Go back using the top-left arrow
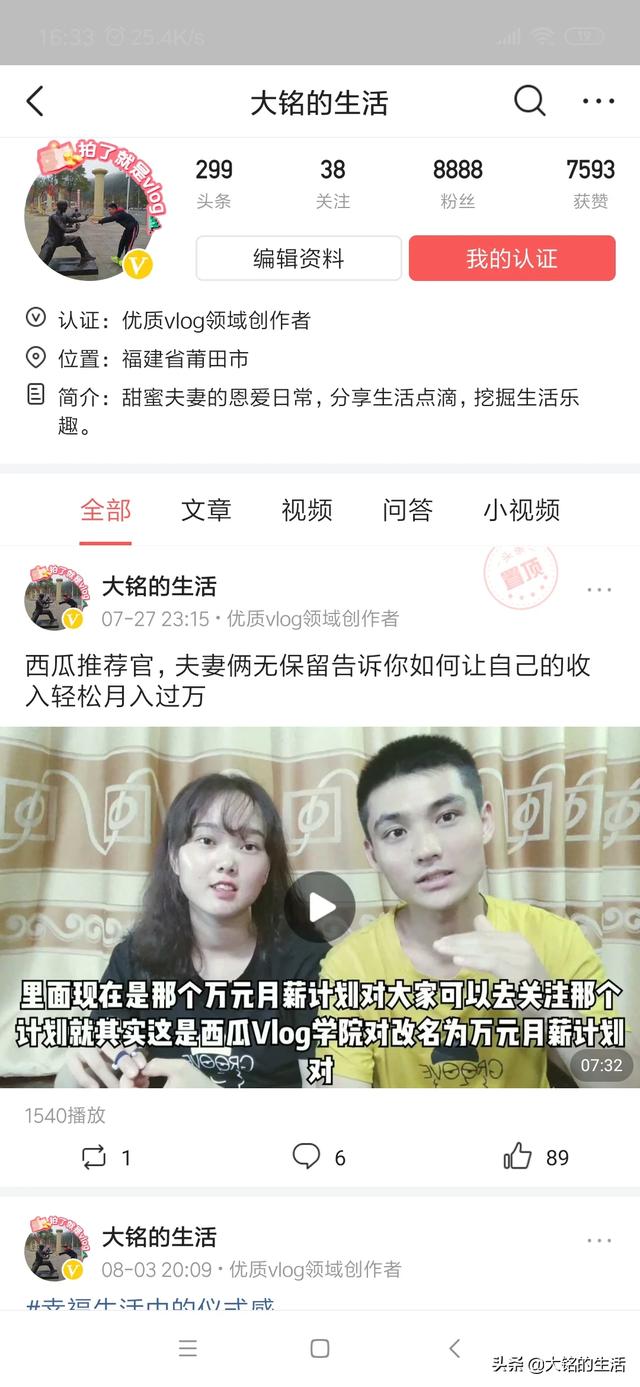The height and width of the screenshot is (1387, 640). coord(35,101)
